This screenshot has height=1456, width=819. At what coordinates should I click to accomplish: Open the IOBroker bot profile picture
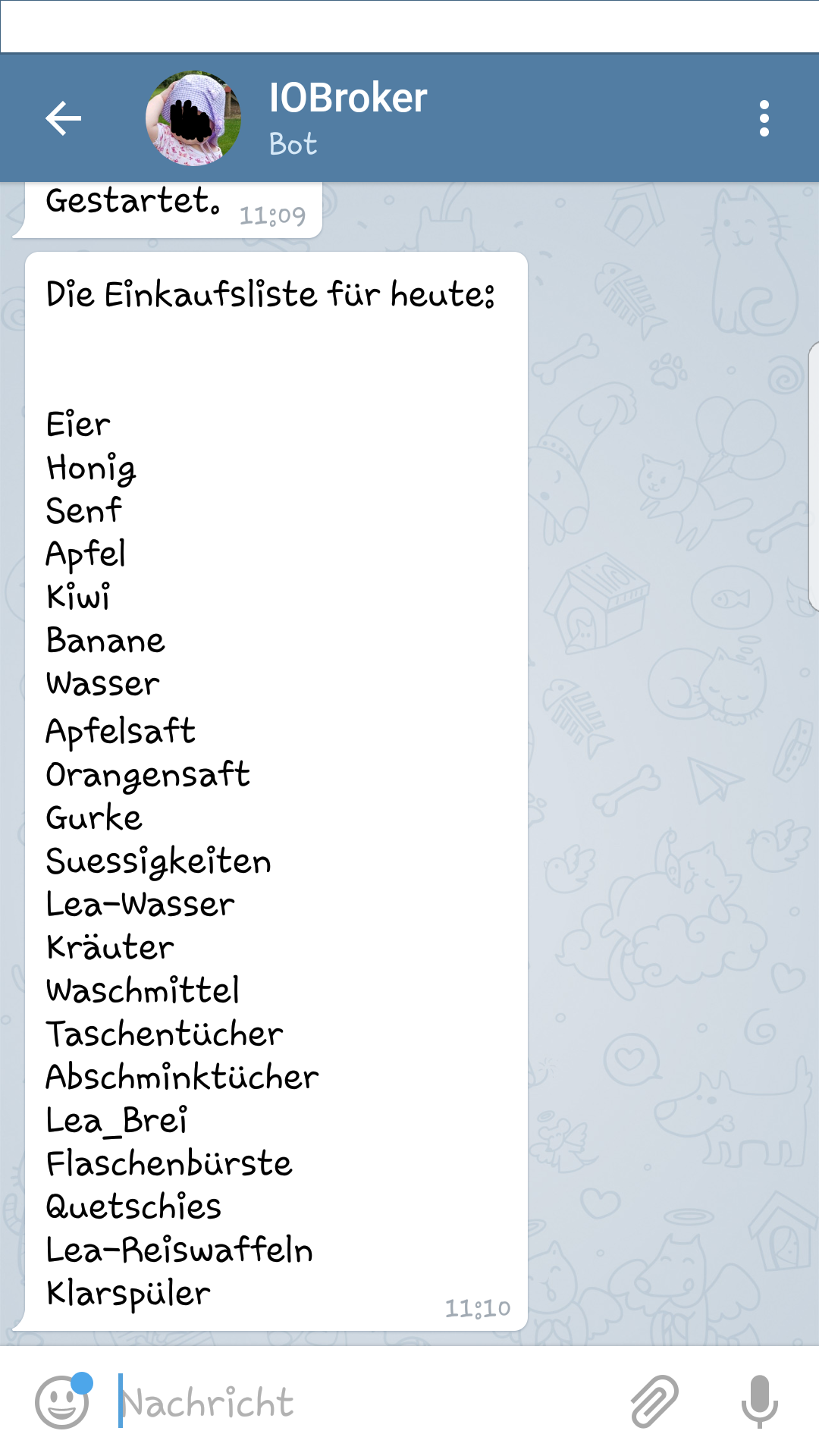[194, 118]
